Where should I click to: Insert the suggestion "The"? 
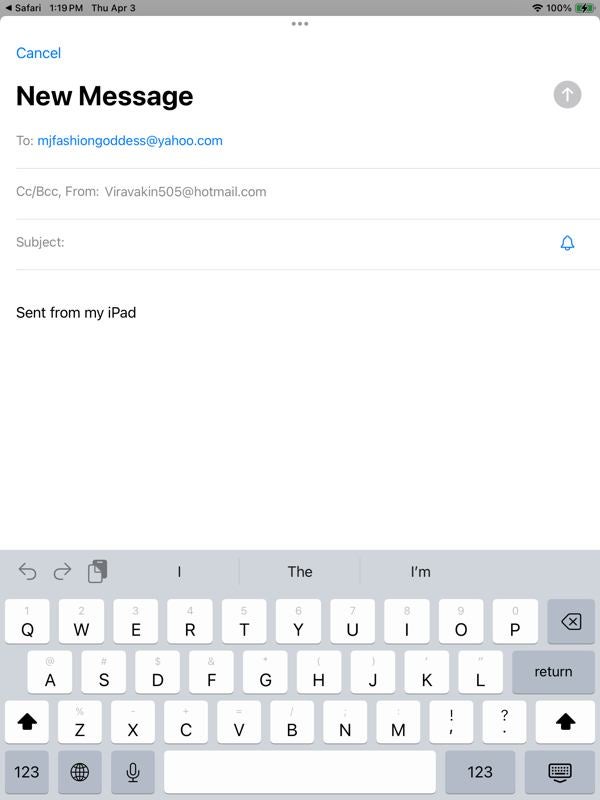(x=300, y=572)
